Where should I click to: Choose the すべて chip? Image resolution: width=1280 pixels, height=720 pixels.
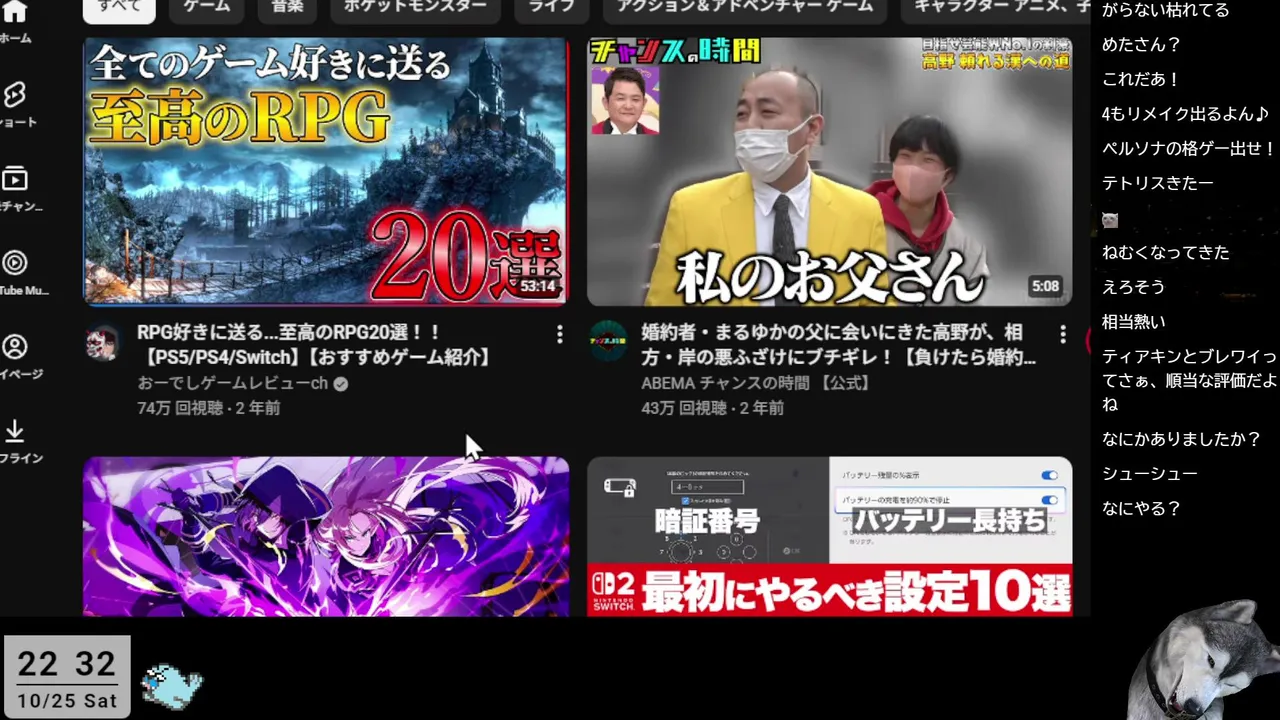(119, 6)
